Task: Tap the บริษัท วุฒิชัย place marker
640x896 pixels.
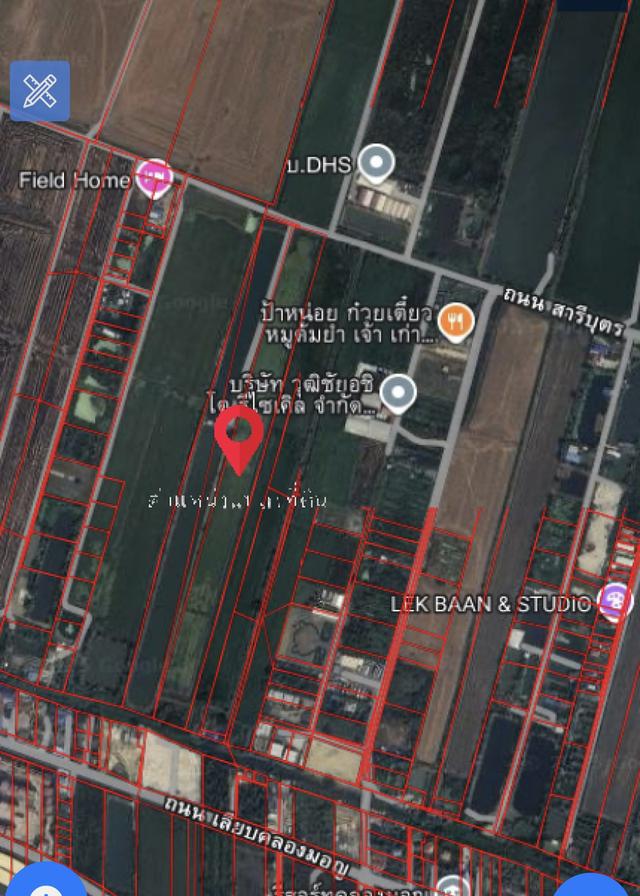Action: pos(398,393)
